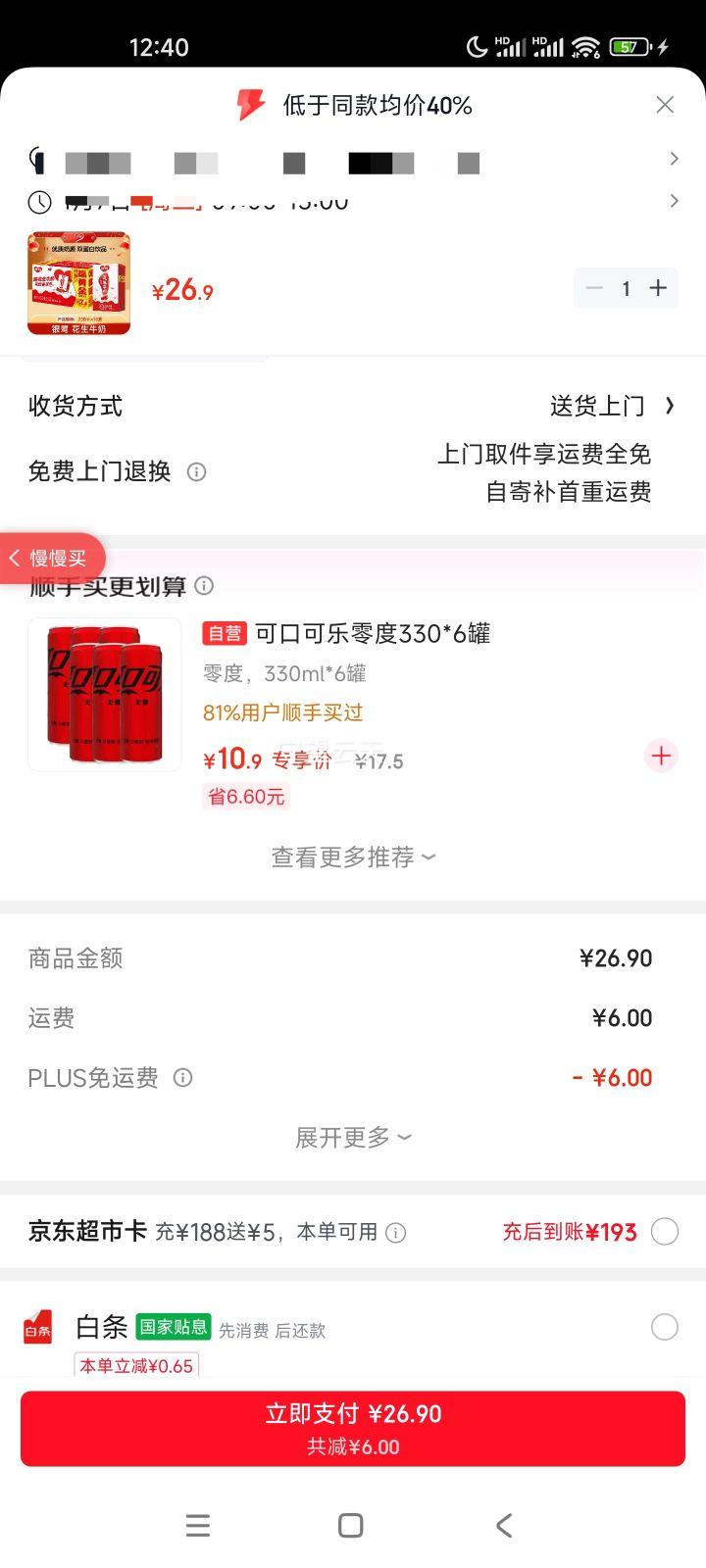Close the checkout panel with the X
The width and height of the screenshot is (706, 1568).
pos(665,104)
